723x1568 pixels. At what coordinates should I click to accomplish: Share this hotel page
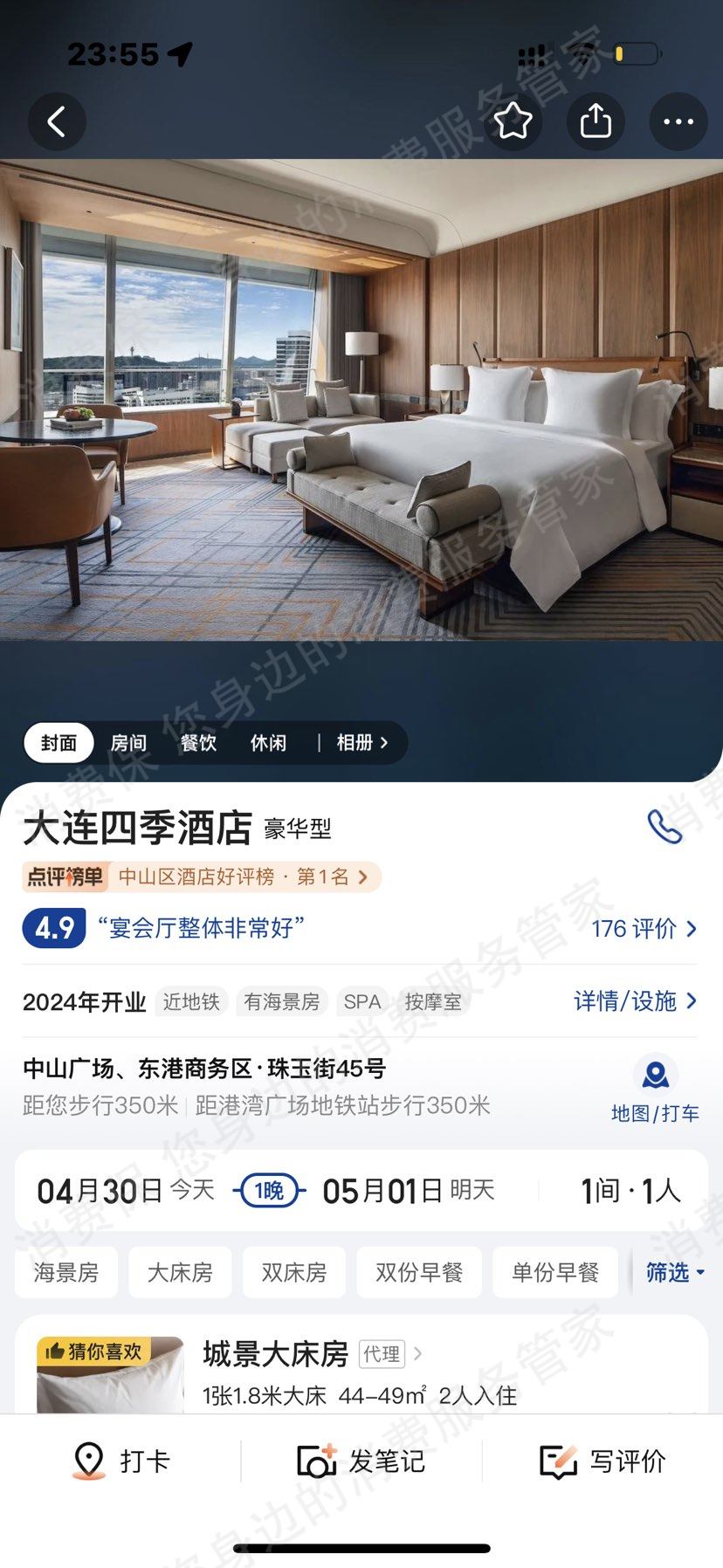point(596,121)
